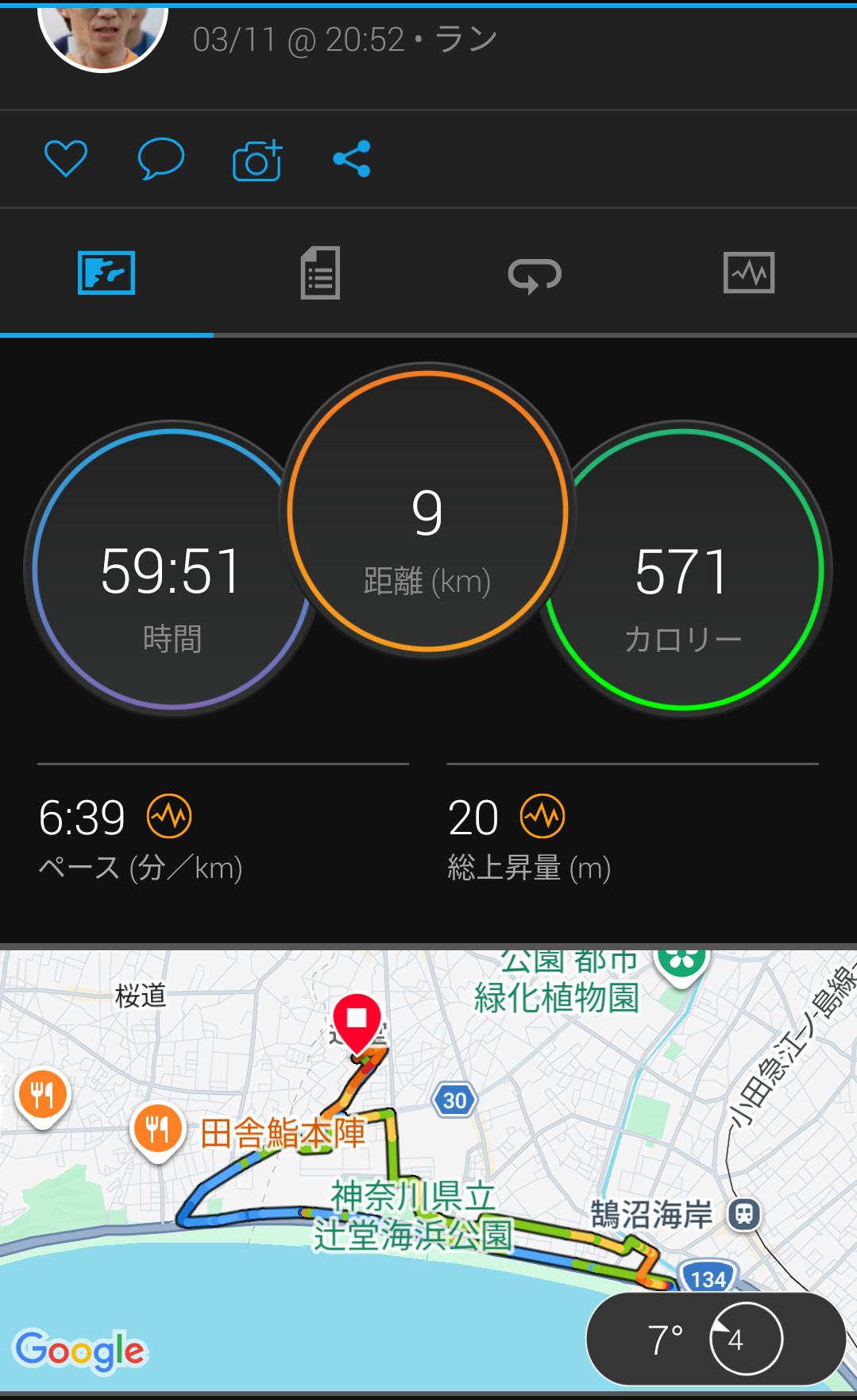Viewport: 857px width, 1400px height.
Task: Select the overview map tab
Action: pyautogui.click(x=106, y=273)
